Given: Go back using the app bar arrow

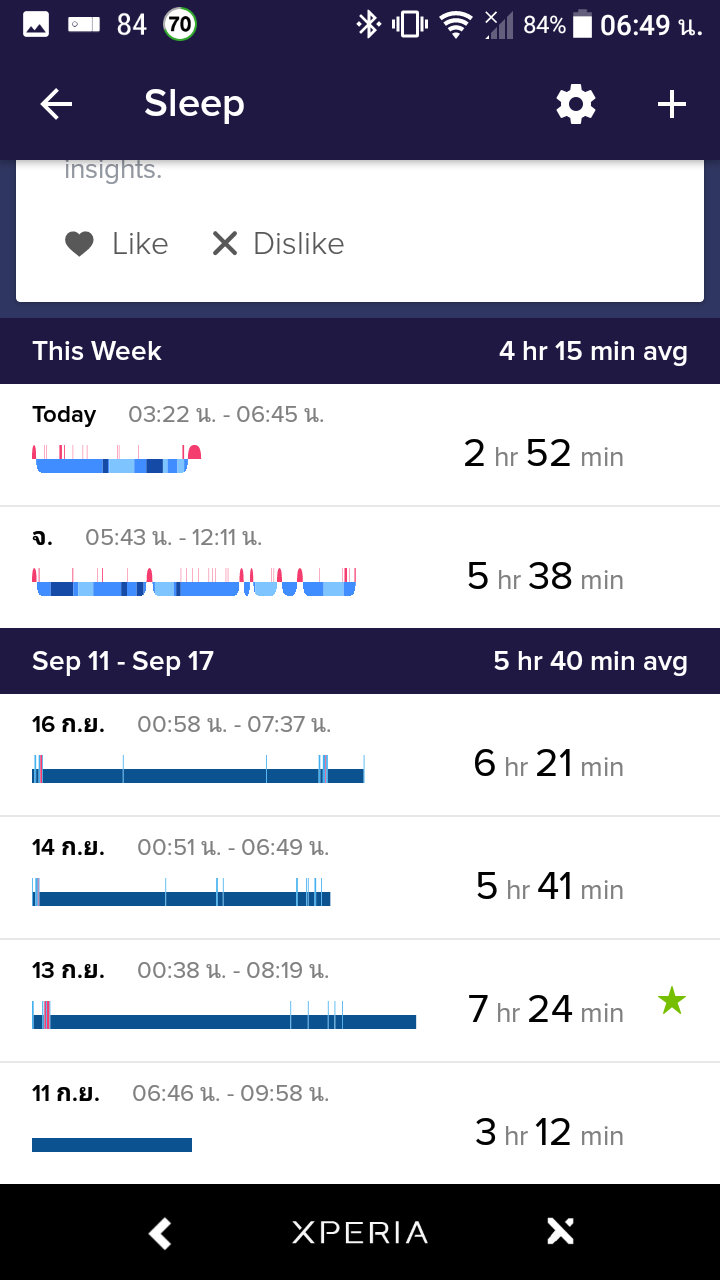Looking at the screenshot, I should (x=56, y=104).
